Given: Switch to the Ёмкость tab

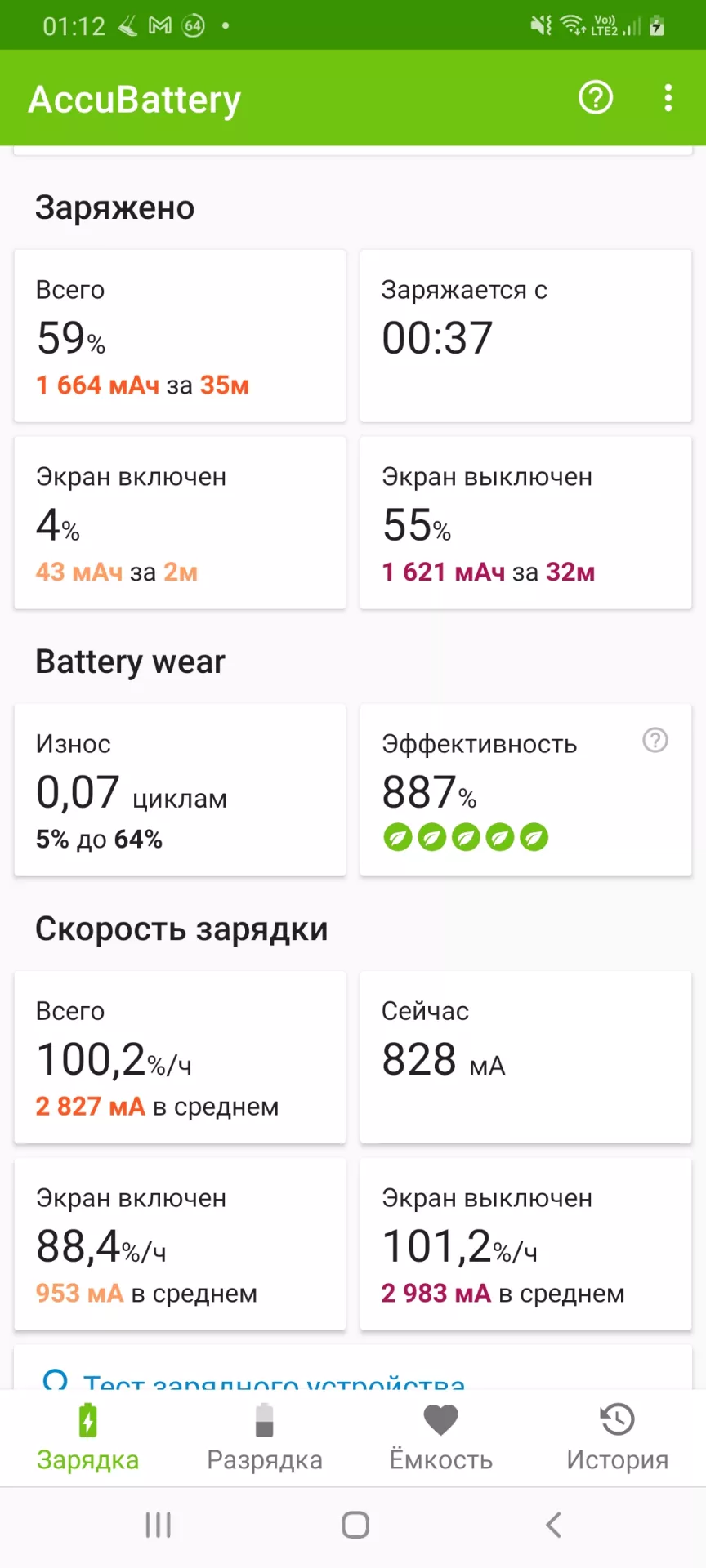Looking at the screenshot, I should tap(441, 1438).
